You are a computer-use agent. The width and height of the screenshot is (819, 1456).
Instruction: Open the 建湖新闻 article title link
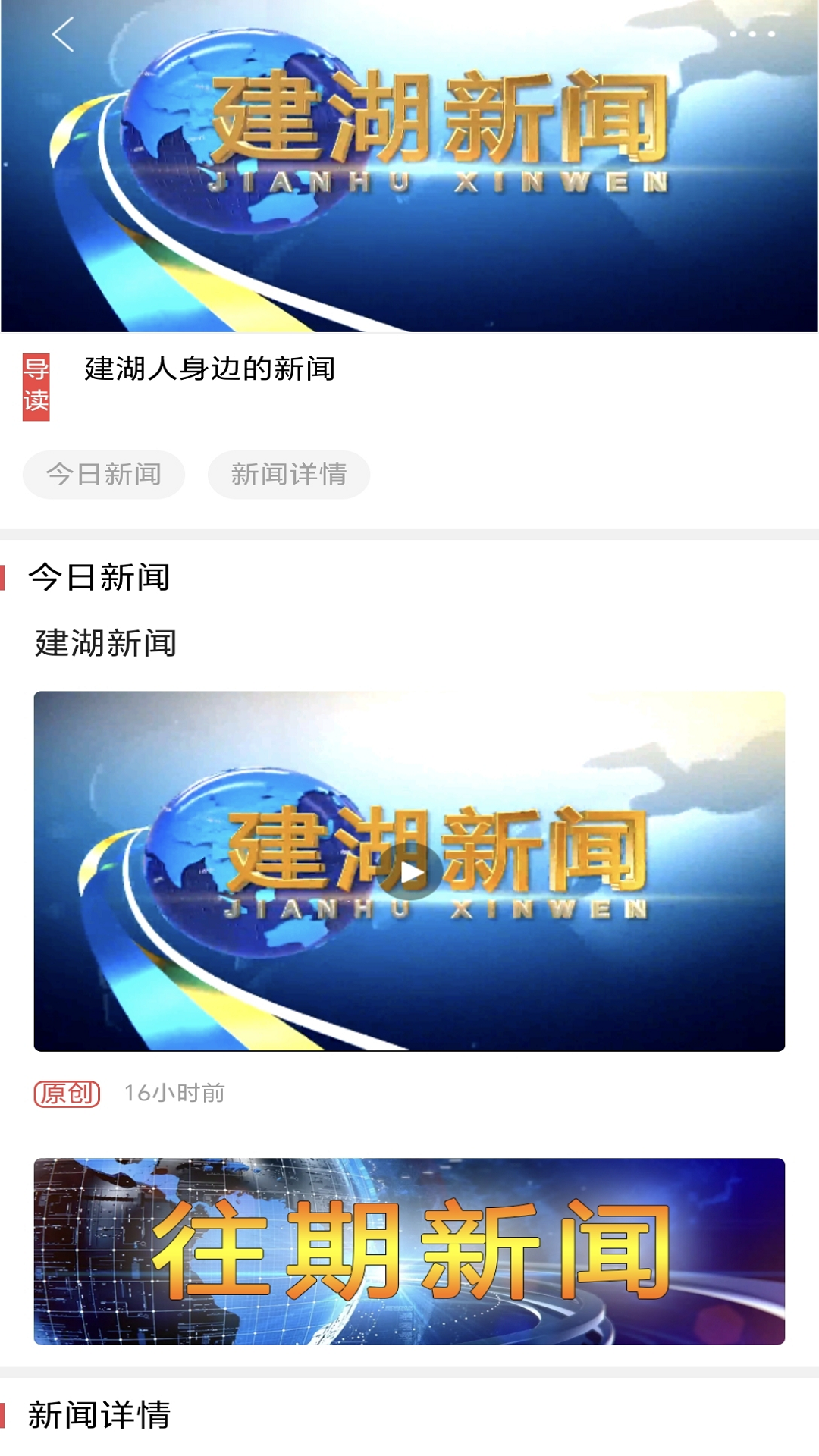[105, 641]
